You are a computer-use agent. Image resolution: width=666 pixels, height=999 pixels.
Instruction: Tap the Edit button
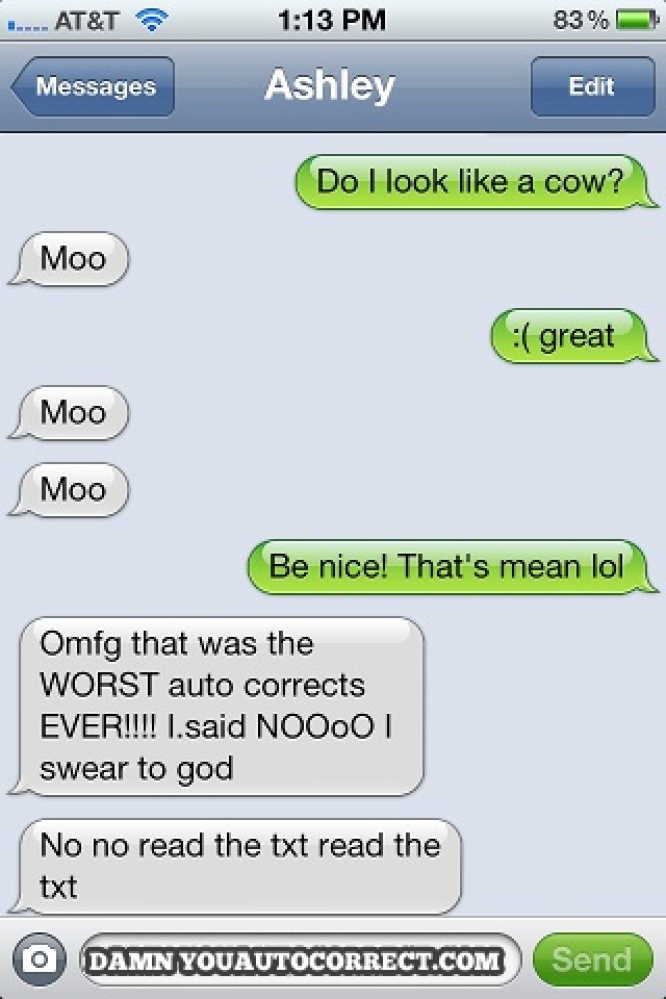591,87
